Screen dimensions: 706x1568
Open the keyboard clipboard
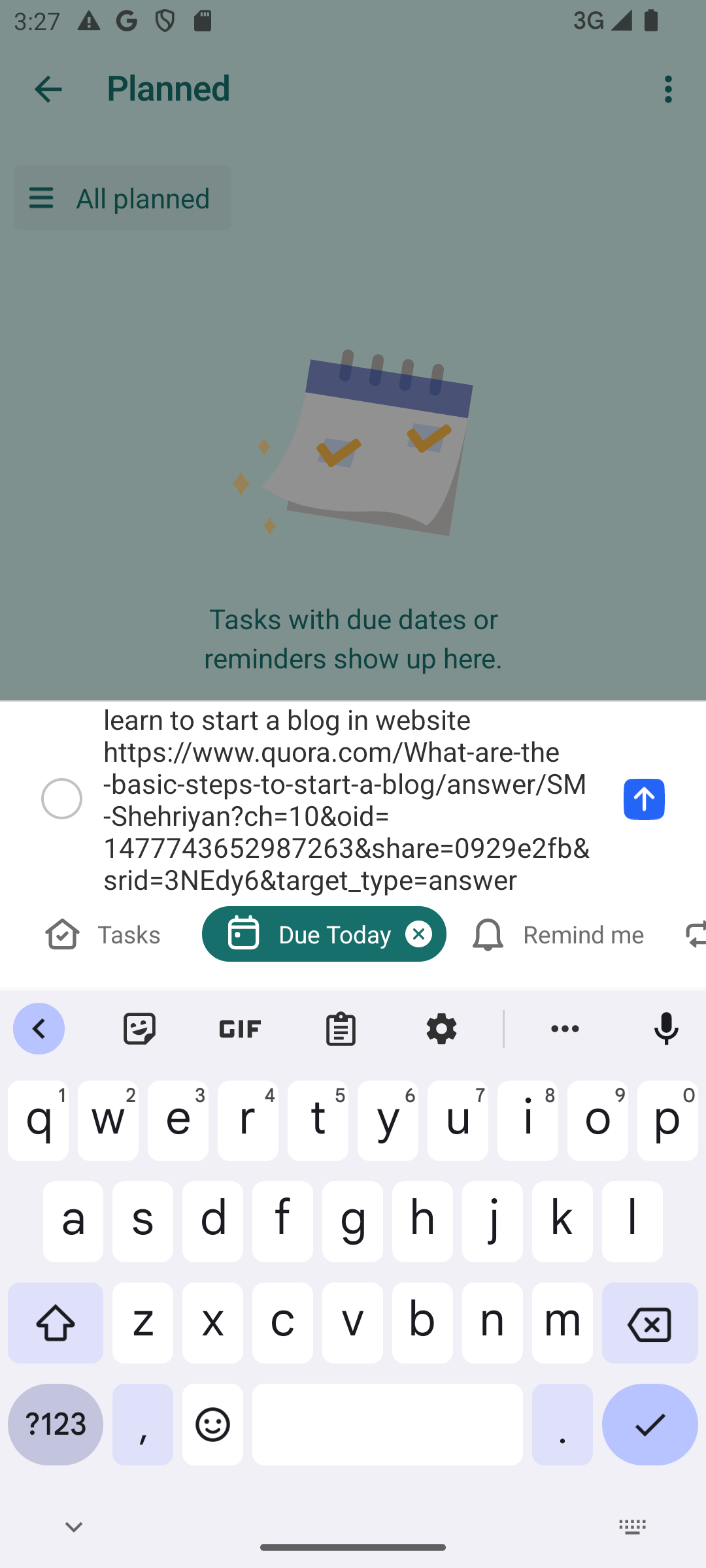(x=341, y=1029)
